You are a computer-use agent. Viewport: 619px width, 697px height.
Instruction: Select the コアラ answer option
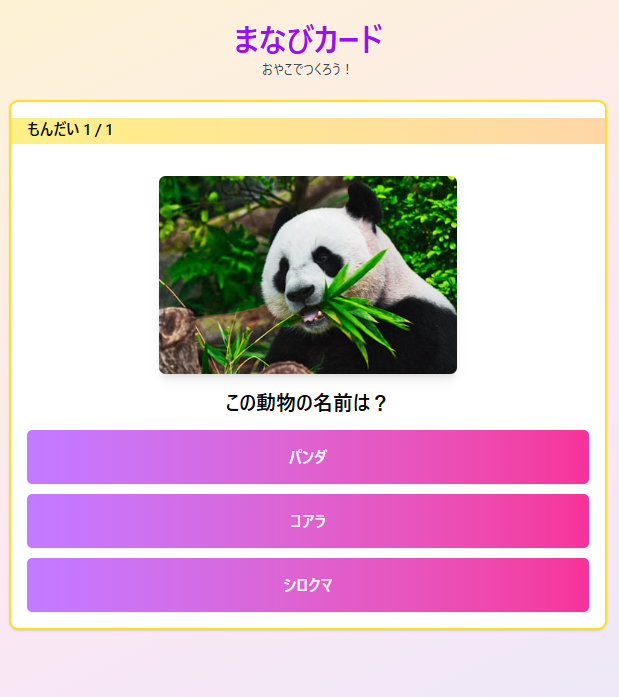point(308,521)
